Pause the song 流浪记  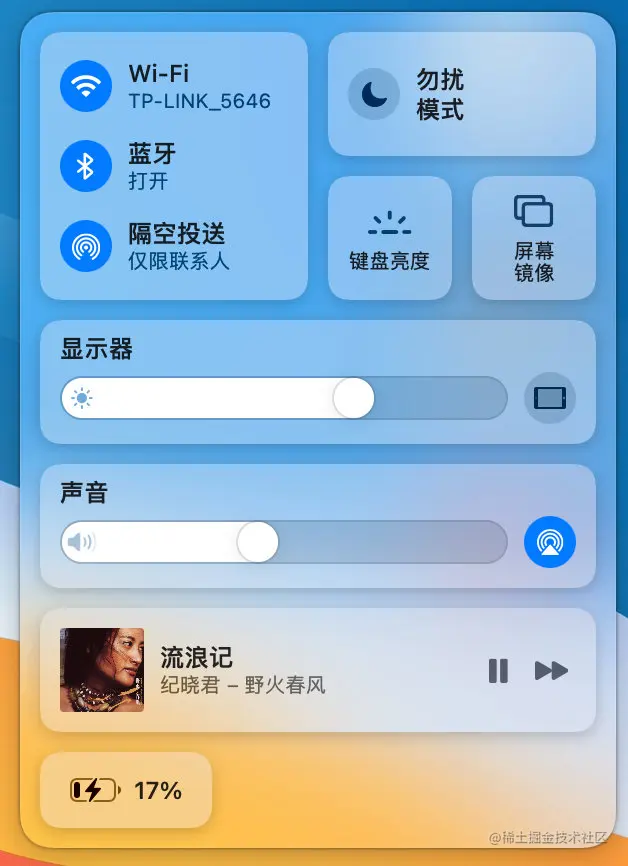[498, 670]
